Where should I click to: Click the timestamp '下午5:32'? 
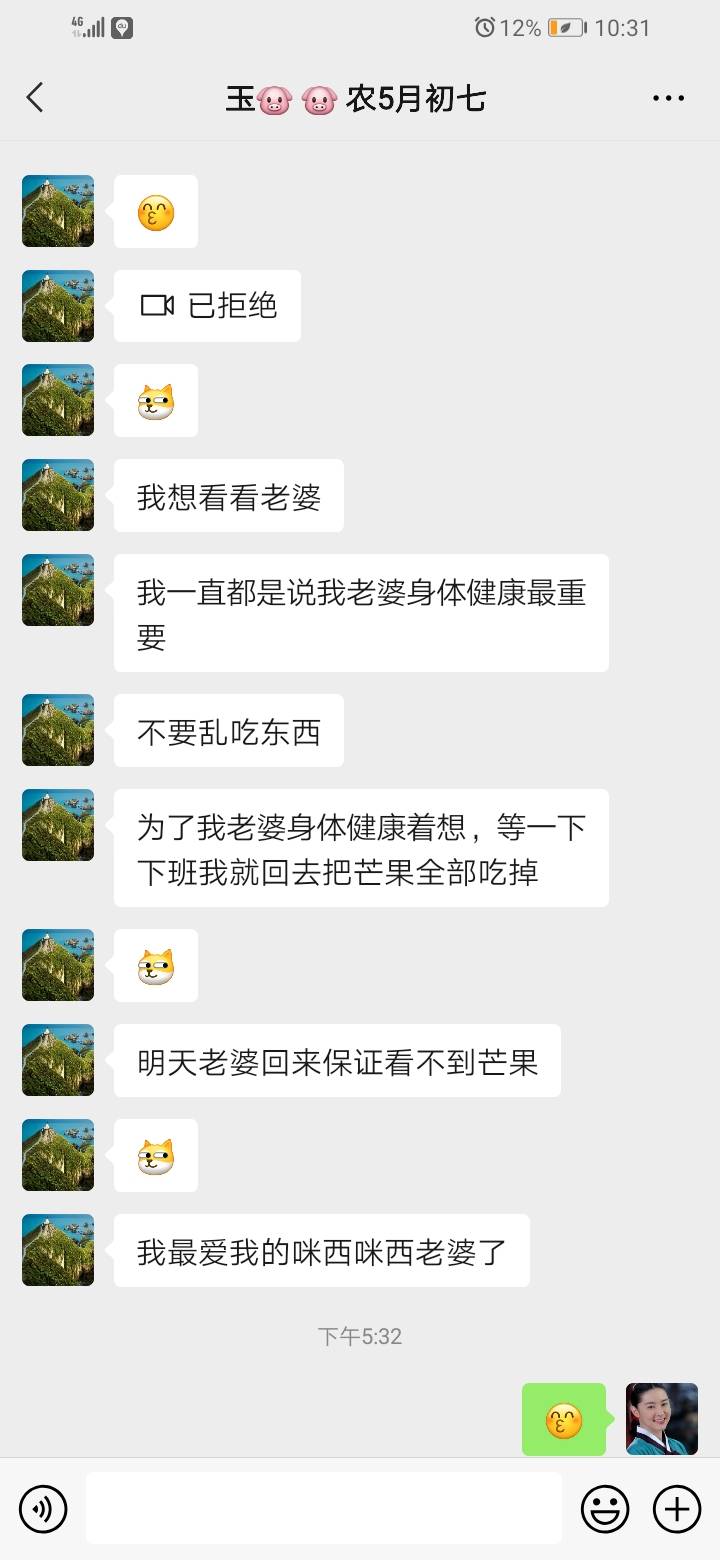point(359,1335)
